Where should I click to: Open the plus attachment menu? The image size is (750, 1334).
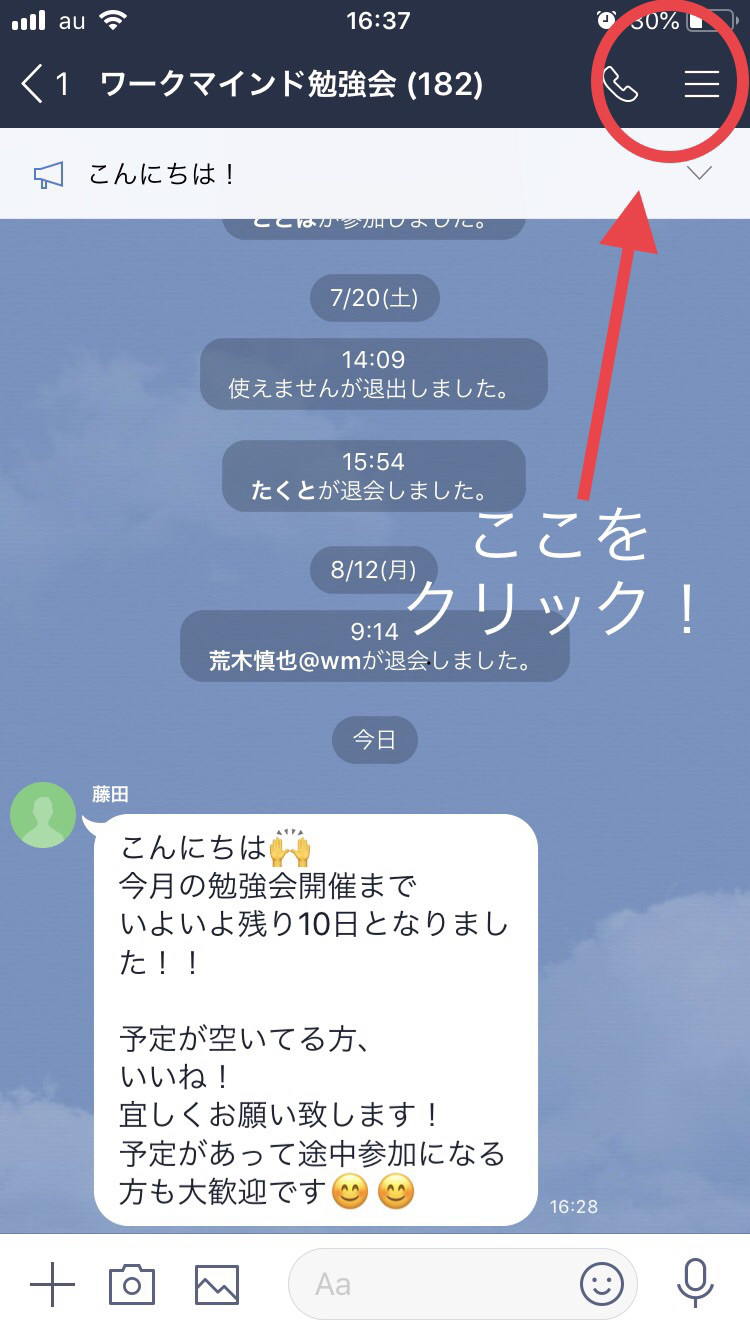52,1283
